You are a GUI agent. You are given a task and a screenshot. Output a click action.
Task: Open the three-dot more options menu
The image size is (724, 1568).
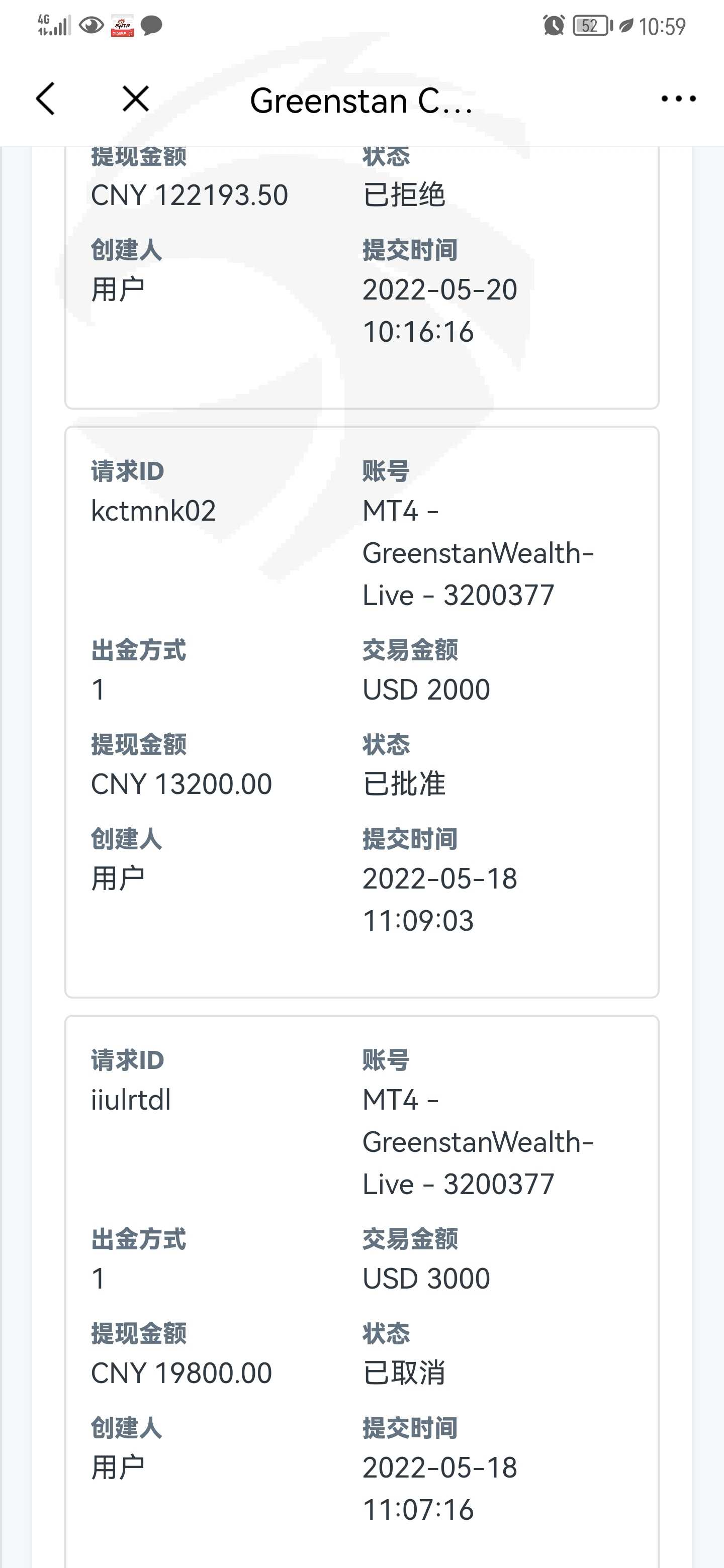coord(678,99)
